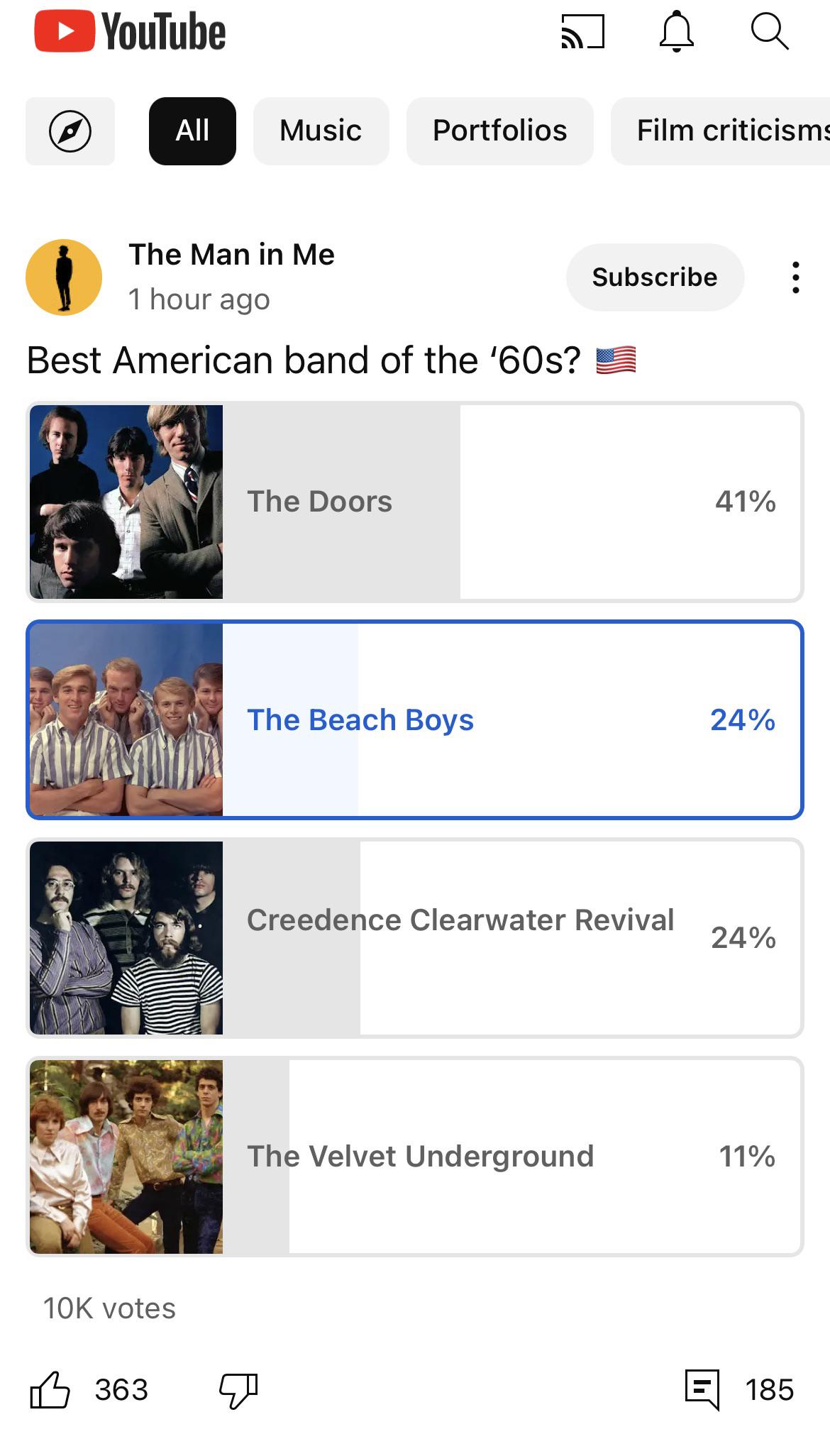Vote for The Doors
This screenshot has height=1456, width=830.
[x=414, y=502]
